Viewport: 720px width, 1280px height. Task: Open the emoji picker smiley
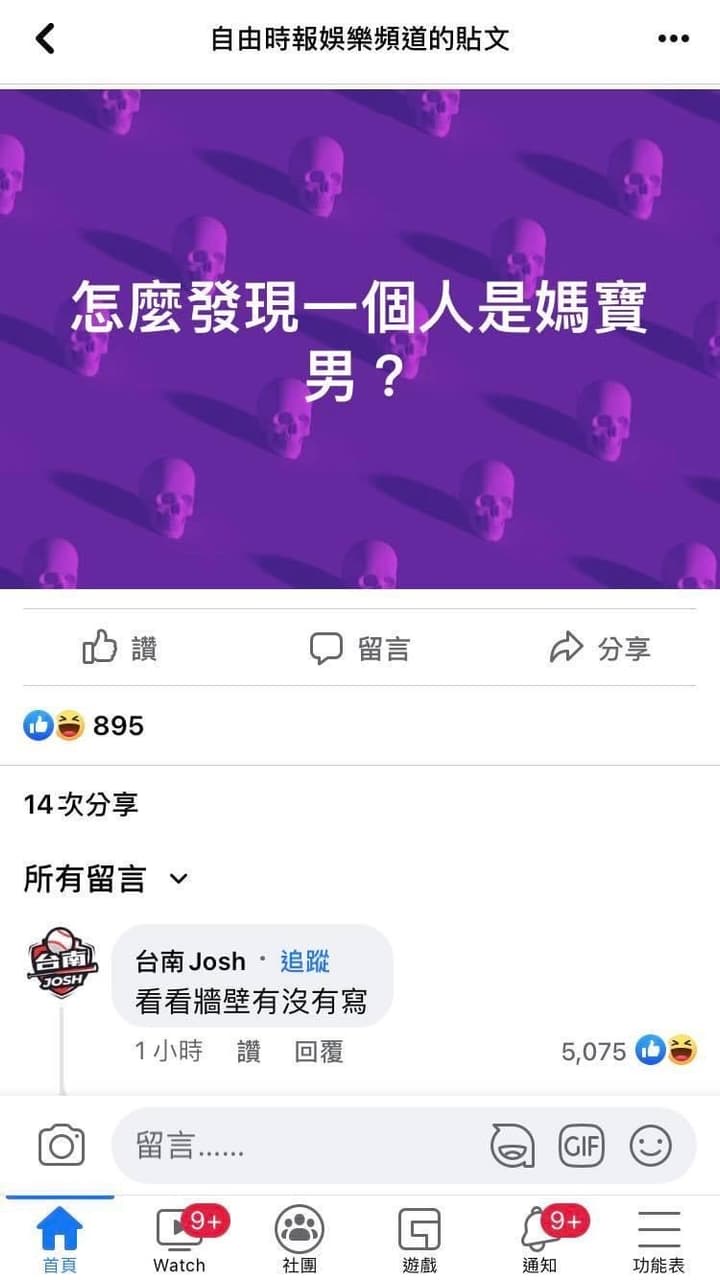[x=650, y=1145]
